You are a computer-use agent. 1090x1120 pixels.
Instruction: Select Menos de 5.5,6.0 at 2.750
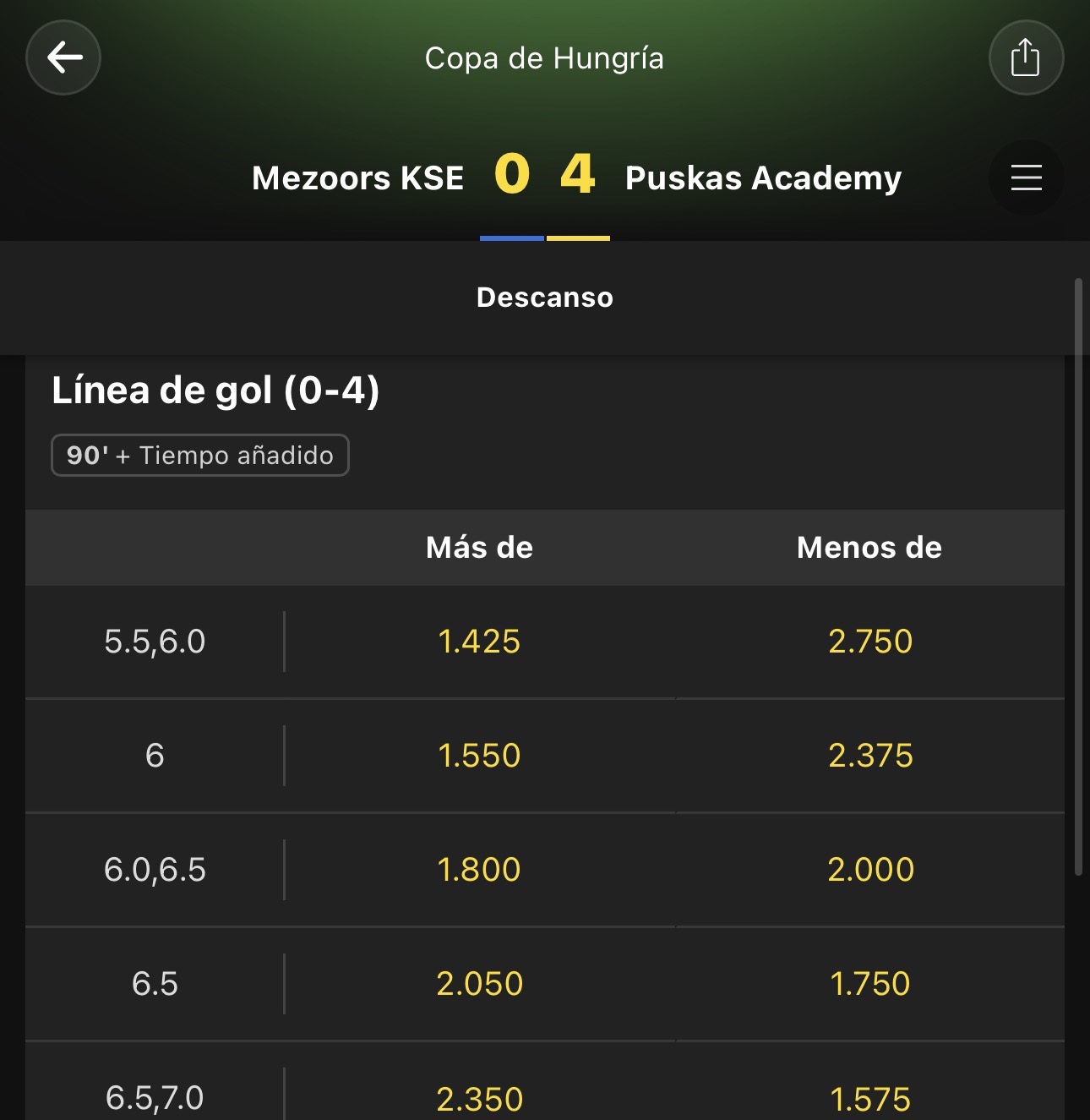[x=870, y=642]
